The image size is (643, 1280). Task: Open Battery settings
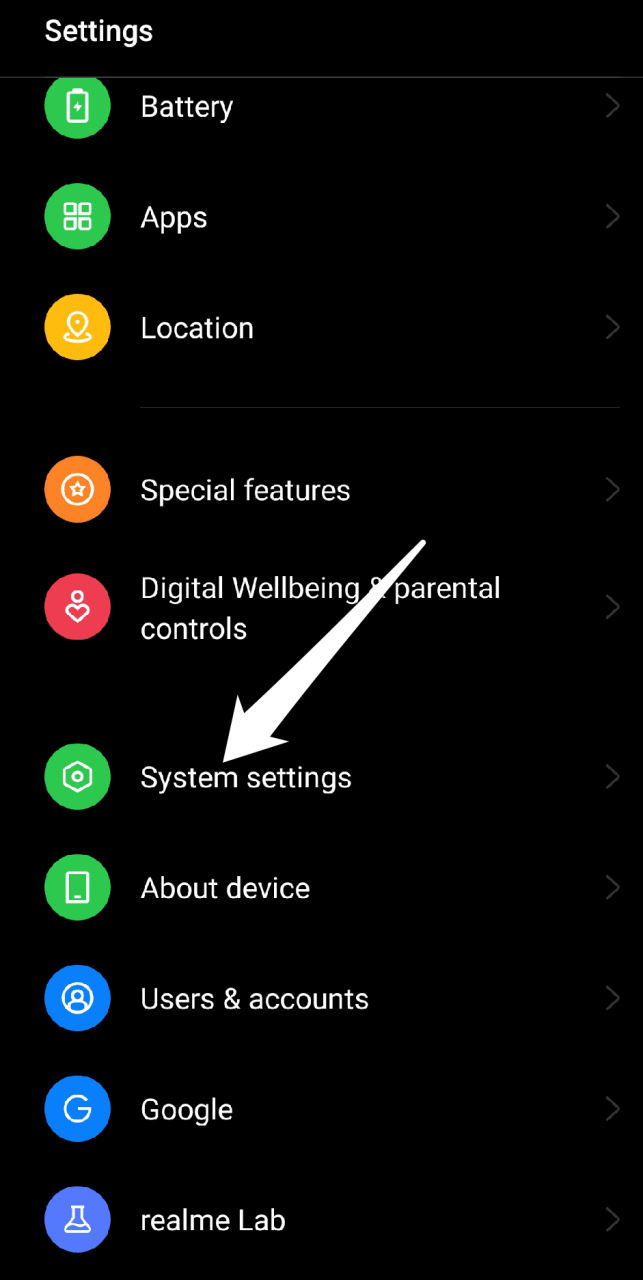coord(187,107)
